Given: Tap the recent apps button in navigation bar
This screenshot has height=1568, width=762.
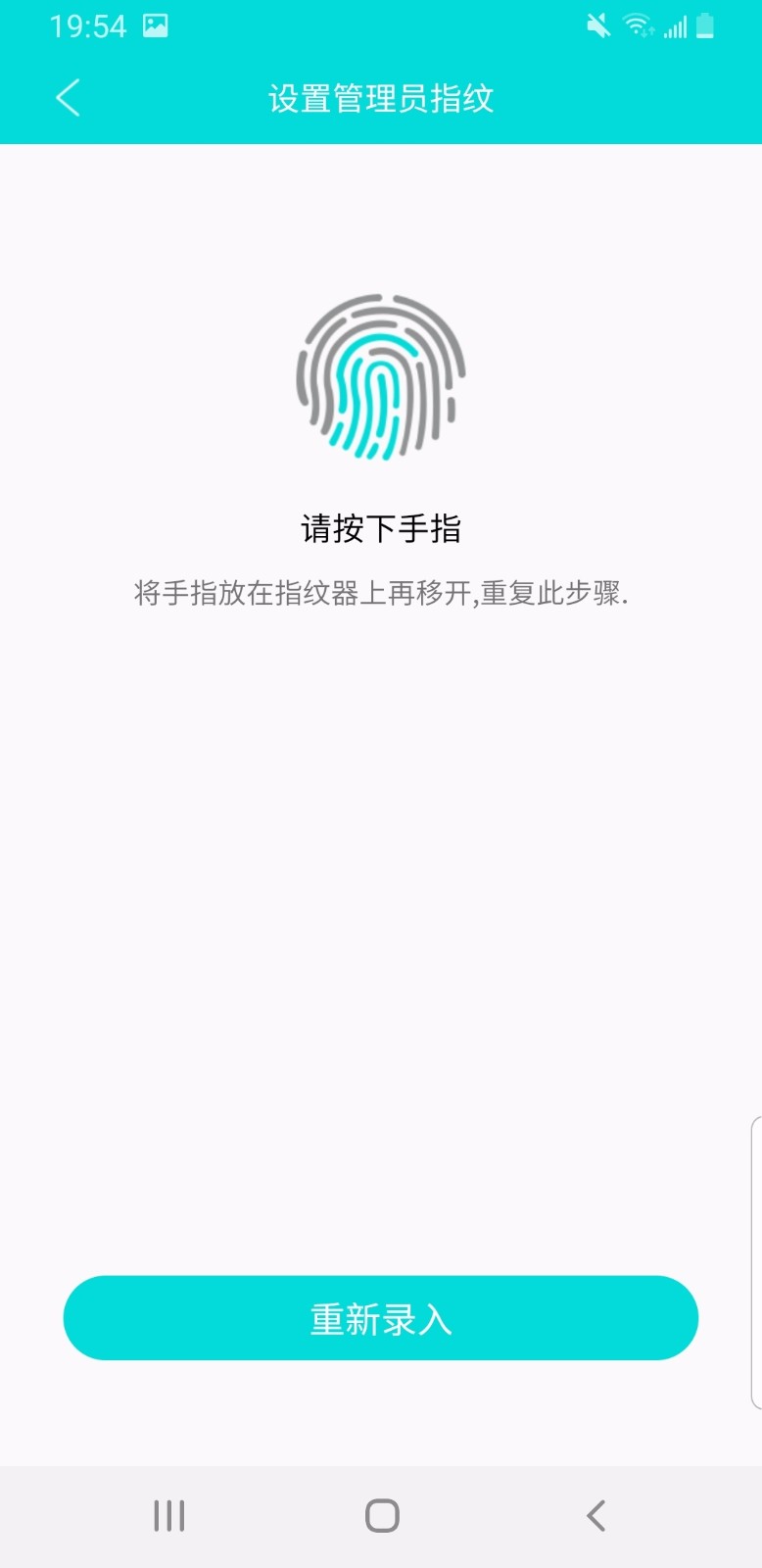Looking at the screenshot, I should [x=169, y=1514].
